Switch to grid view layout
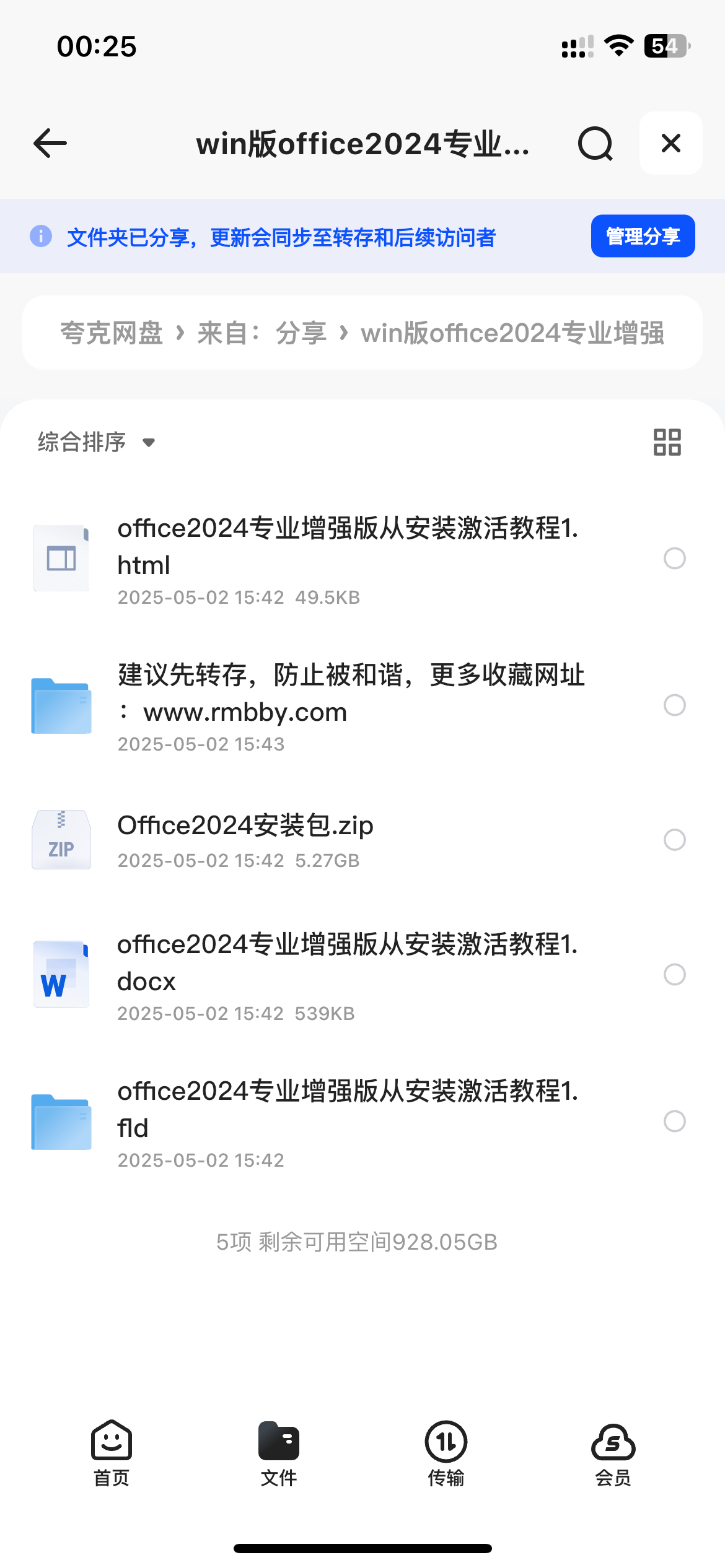725x1568 pixels. [667, 442]
